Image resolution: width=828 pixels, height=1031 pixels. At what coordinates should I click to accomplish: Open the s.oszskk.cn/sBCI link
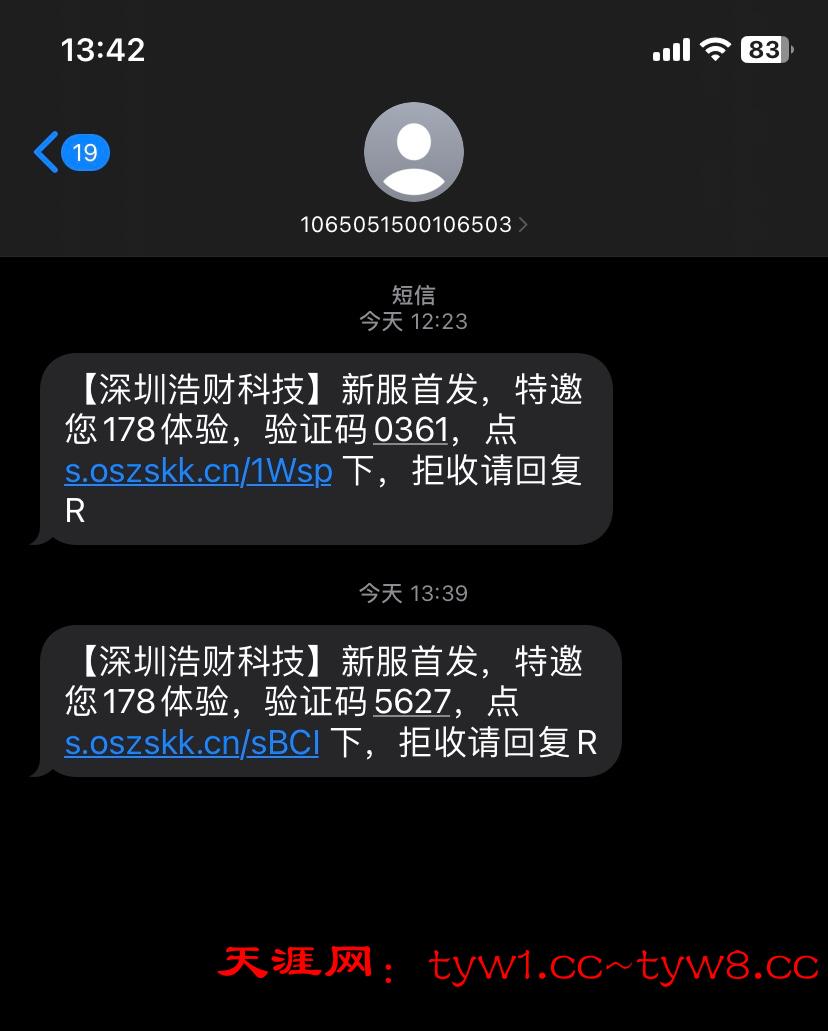click(192, 742)
